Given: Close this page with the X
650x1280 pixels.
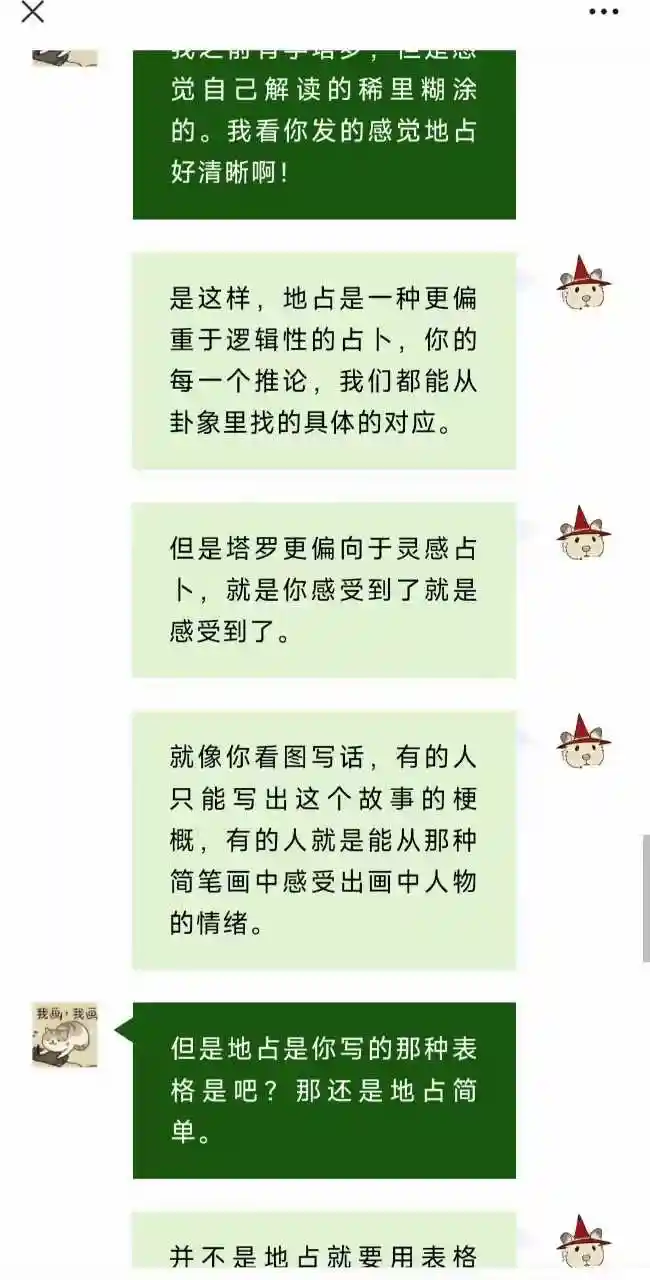Looking at the screenshot, I should click(x=33, y=12).
